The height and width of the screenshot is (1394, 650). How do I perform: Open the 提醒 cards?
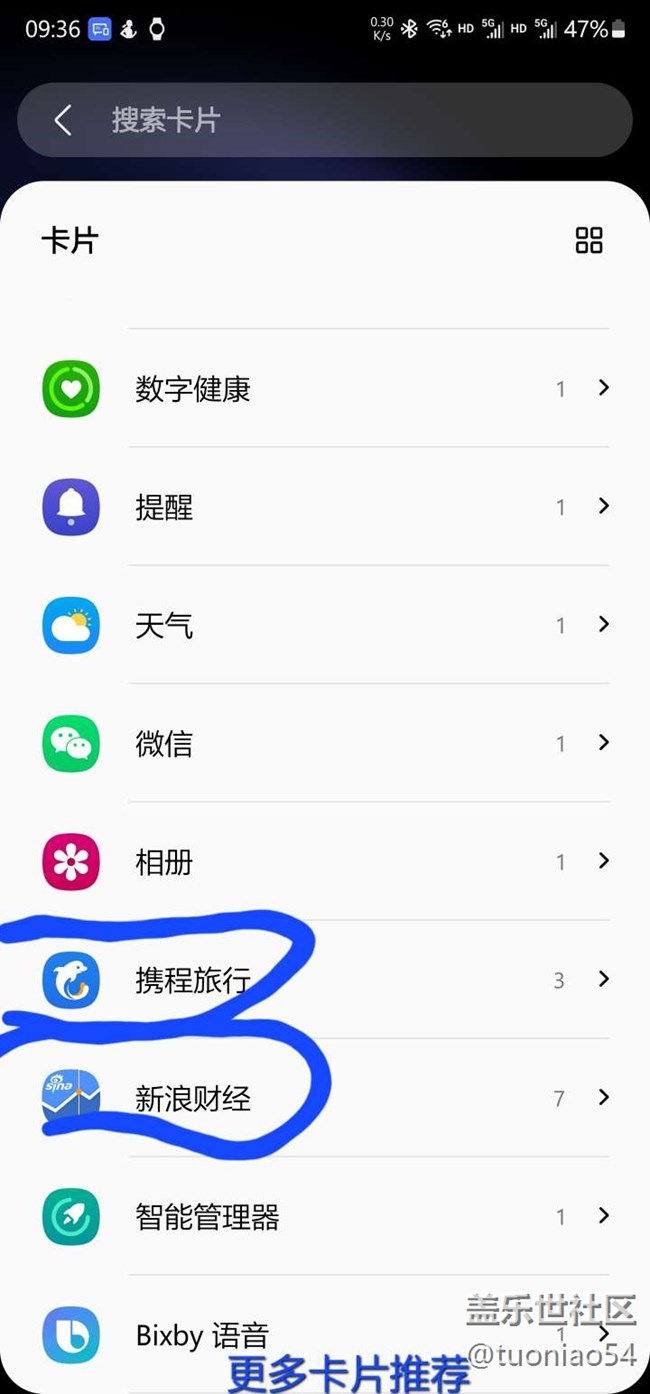coord(325,507)
